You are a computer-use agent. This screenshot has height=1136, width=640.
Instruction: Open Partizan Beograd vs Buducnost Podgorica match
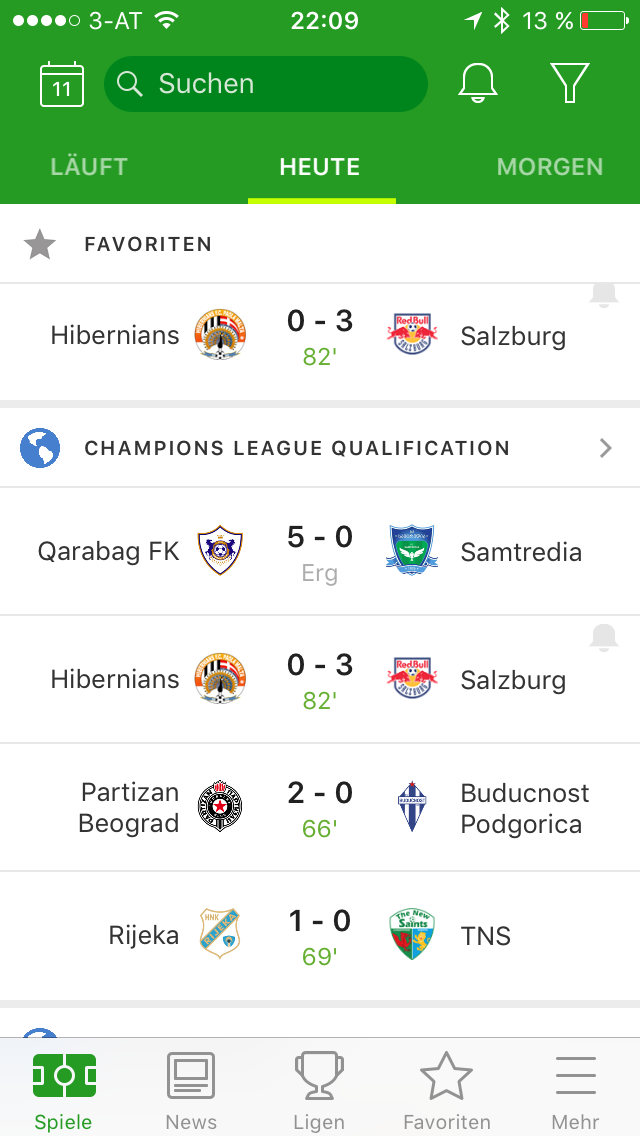(320, 807)
